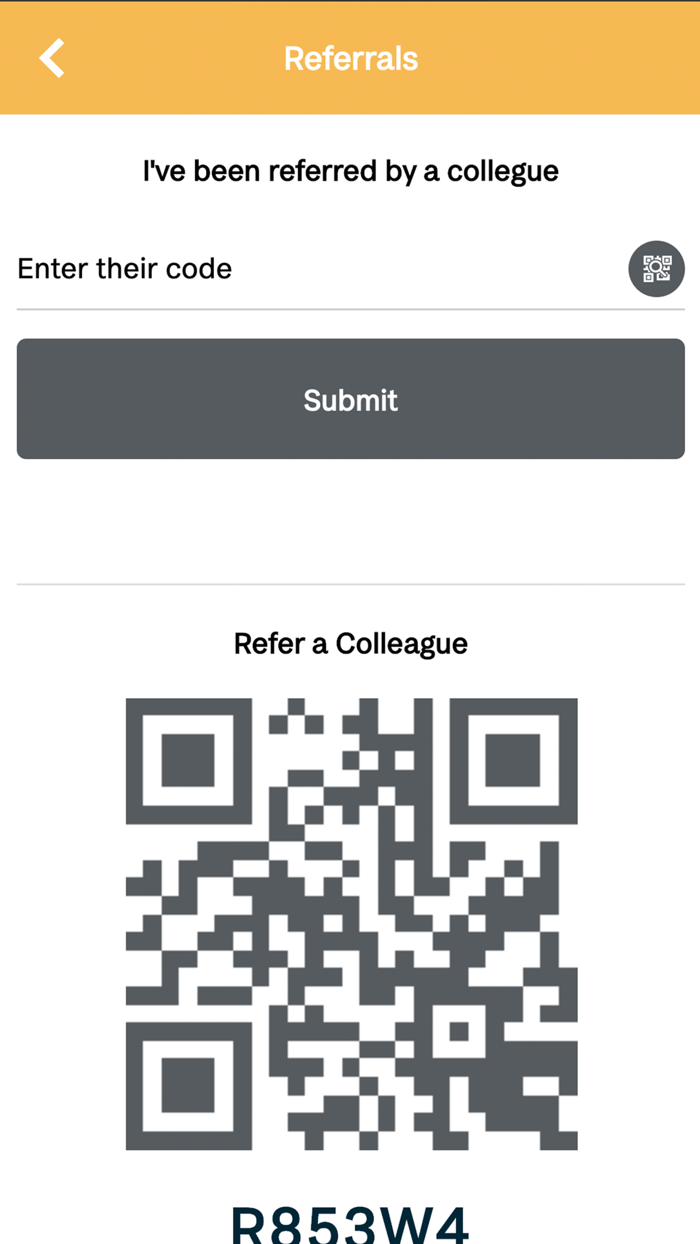Submit the referral code
The image size is (700, 1244).
[350, 399]
